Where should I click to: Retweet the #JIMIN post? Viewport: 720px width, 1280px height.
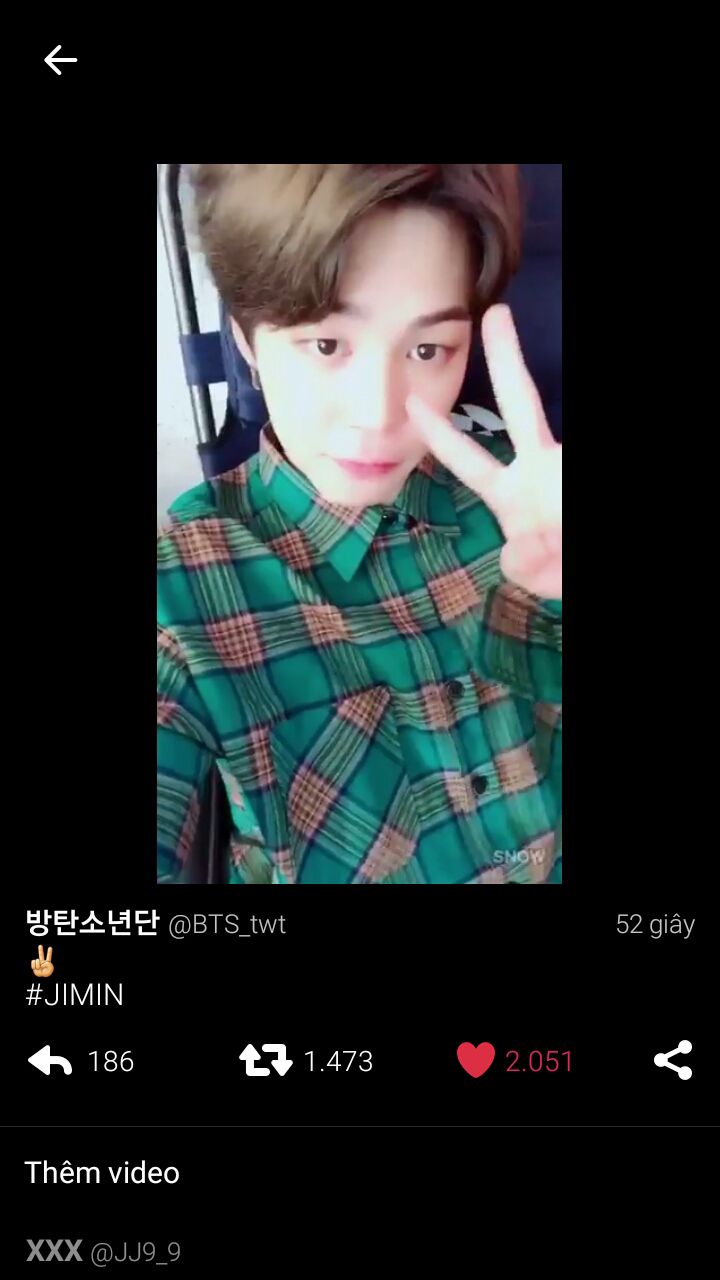(x=265, y=1061)
